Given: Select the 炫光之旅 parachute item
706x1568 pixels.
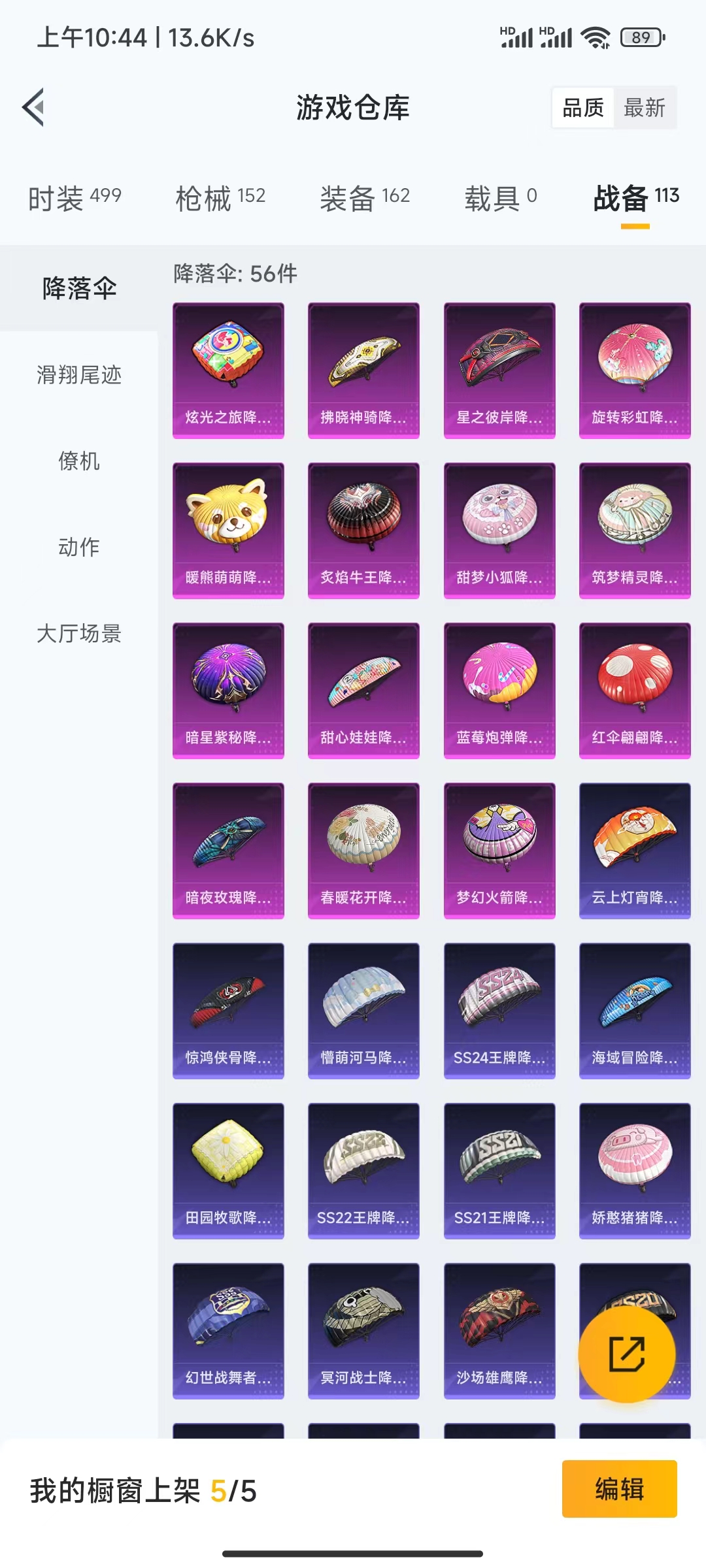Looking at the screenshot, I should [x=229, y=369].
